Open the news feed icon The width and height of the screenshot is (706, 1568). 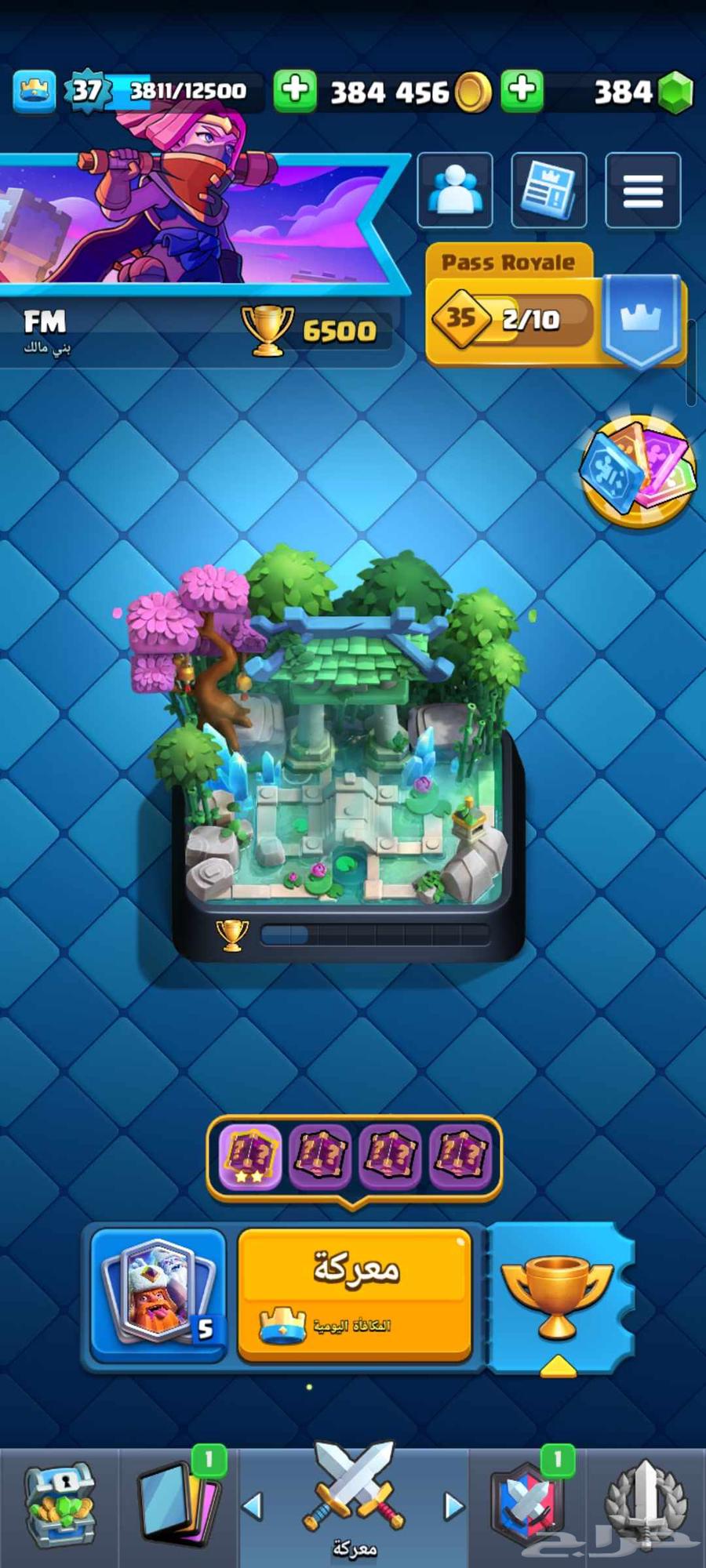[x=548, y=191]
